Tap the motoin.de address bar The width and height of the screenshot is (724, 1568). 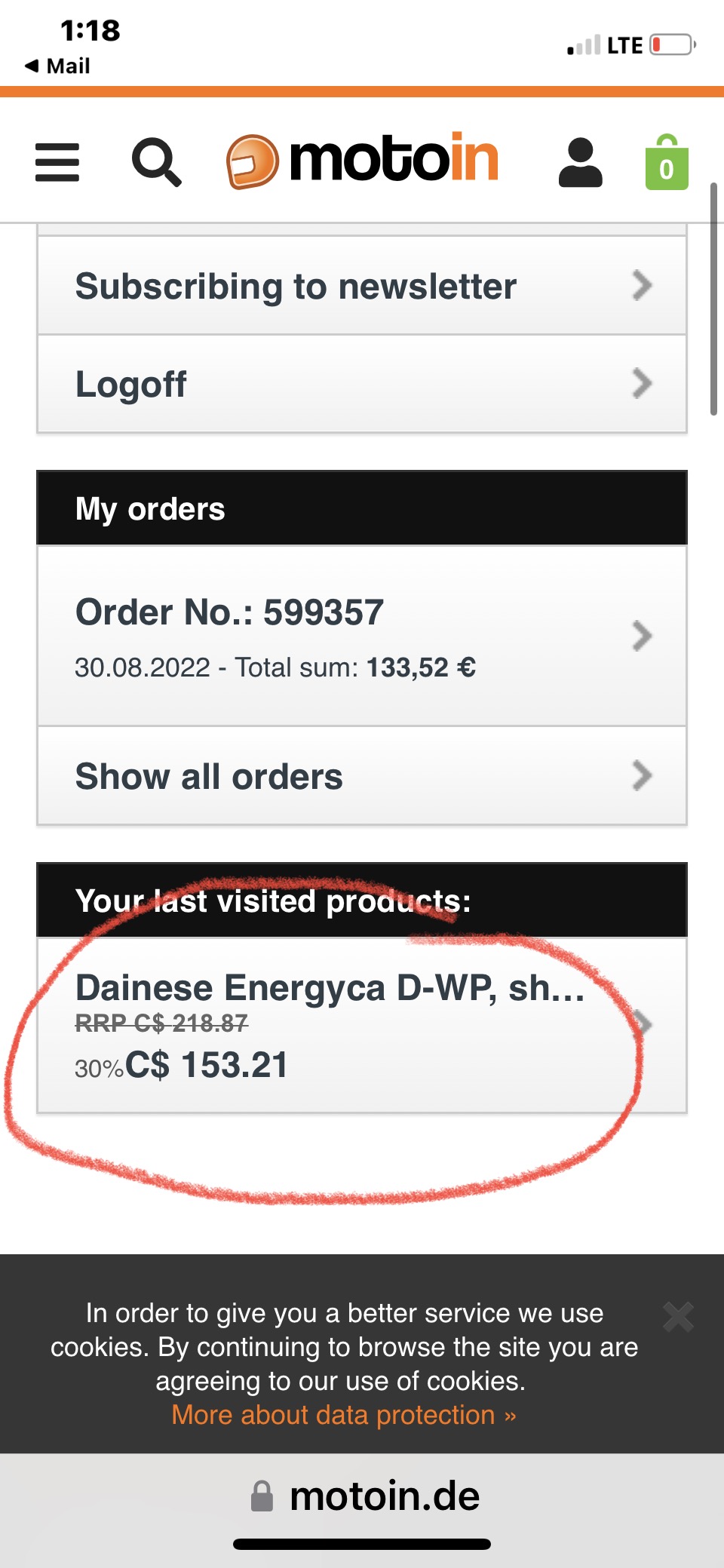pyautogui.click(x=365, y=1496)
